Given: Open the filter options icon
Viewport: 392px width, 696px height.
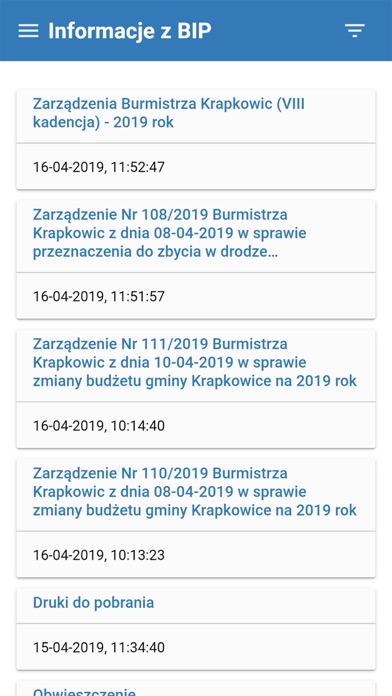Looking at the screenshot, I should click(x=355, y=31).
